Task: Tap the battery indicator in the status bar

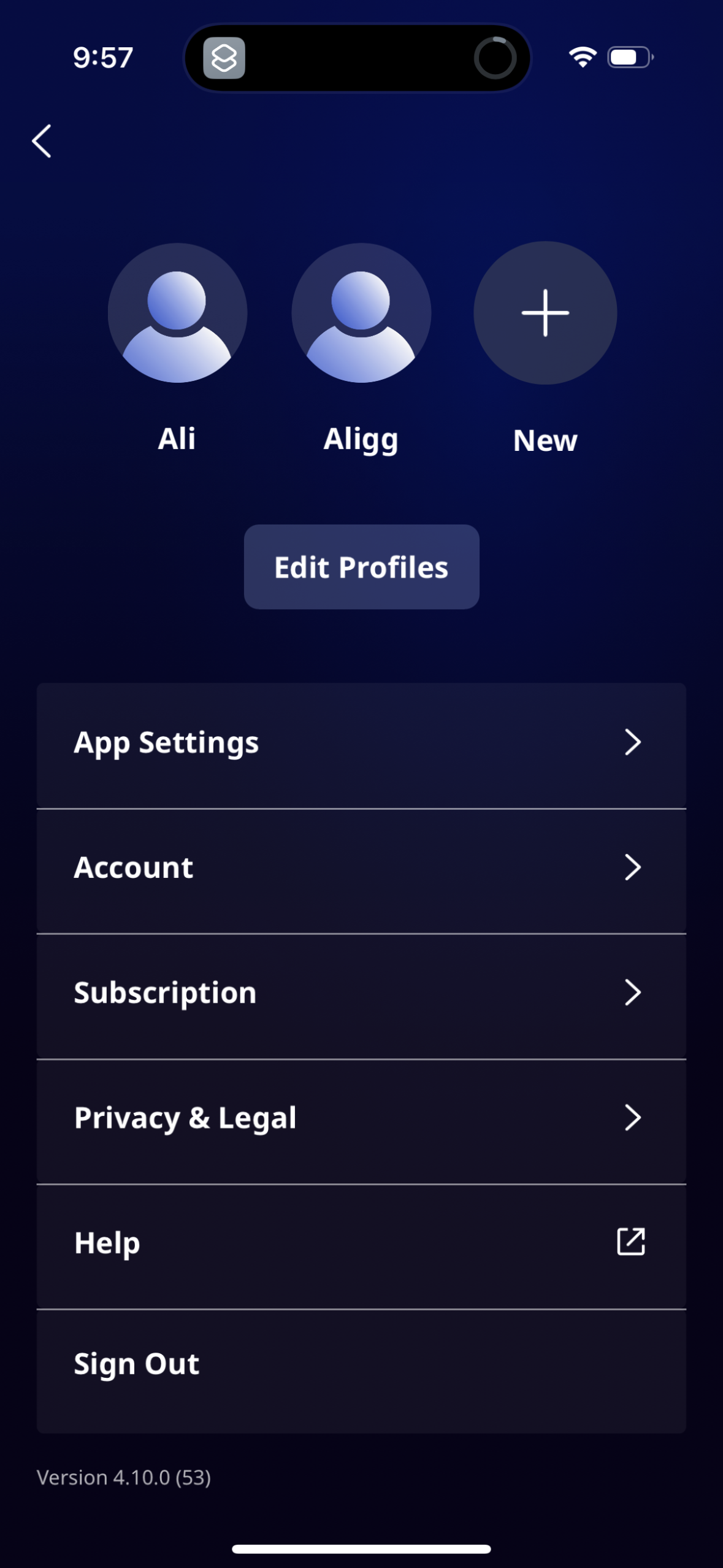Action: pos(628,56)
